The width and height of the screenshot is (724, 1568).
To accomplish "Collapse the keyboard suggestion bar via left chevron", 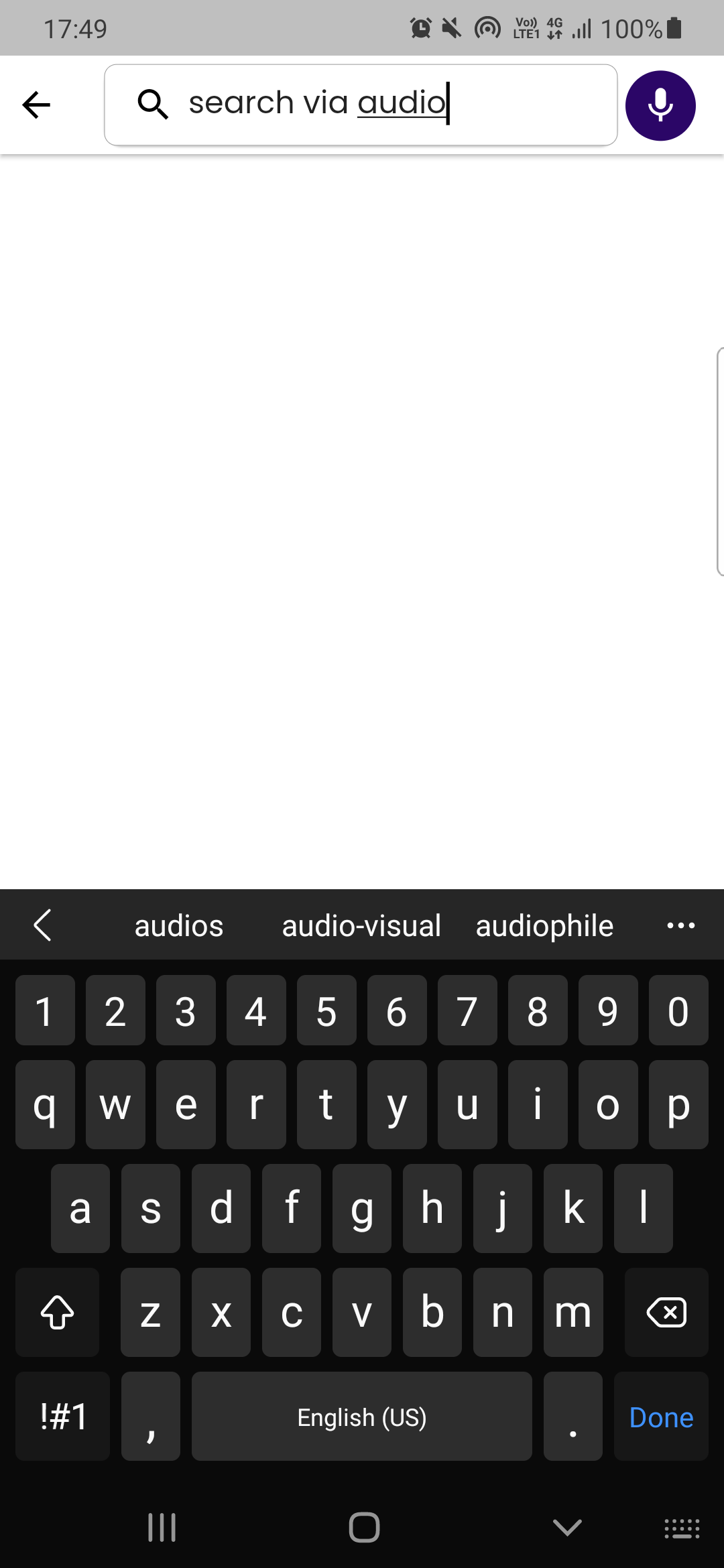I will 42,925.
